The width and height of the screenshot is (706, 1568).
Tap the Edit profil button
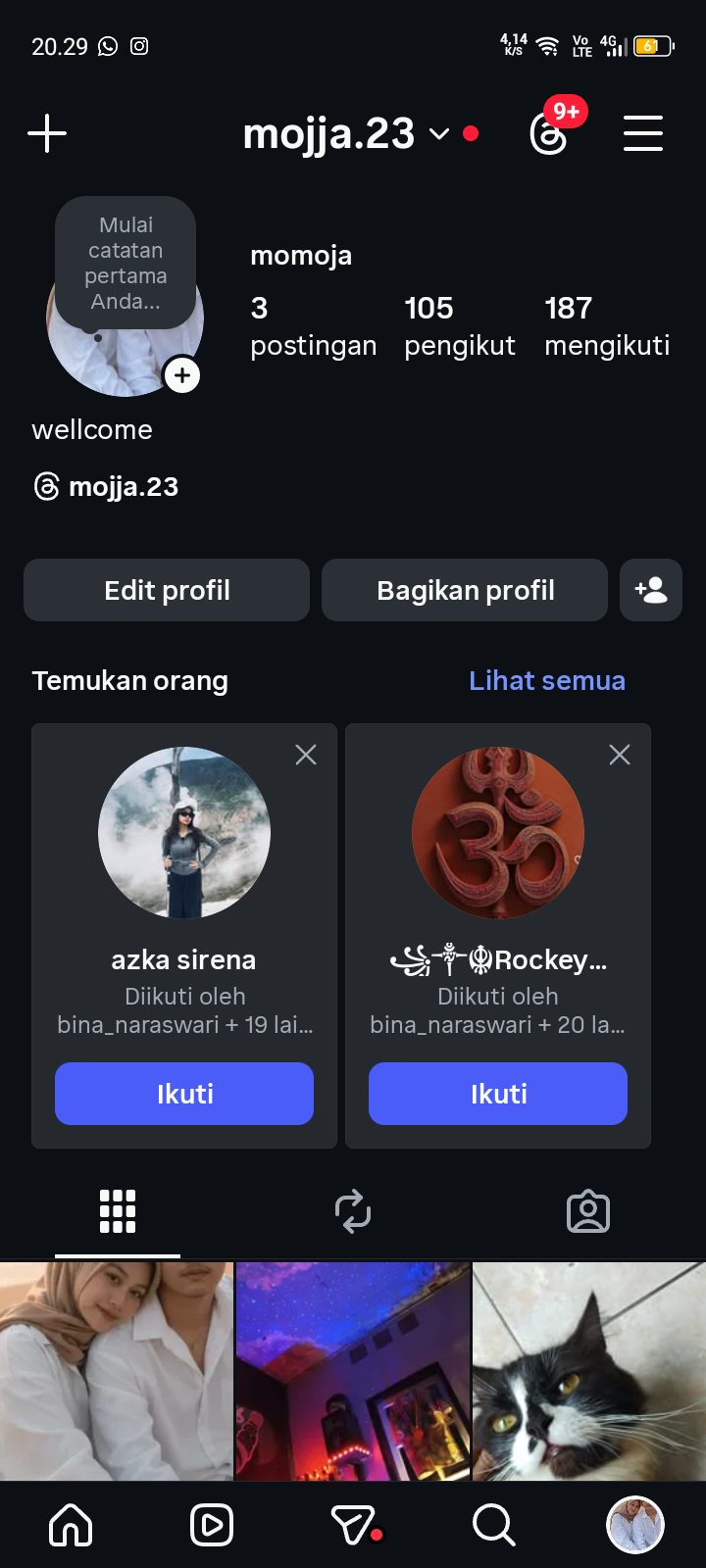167,590
